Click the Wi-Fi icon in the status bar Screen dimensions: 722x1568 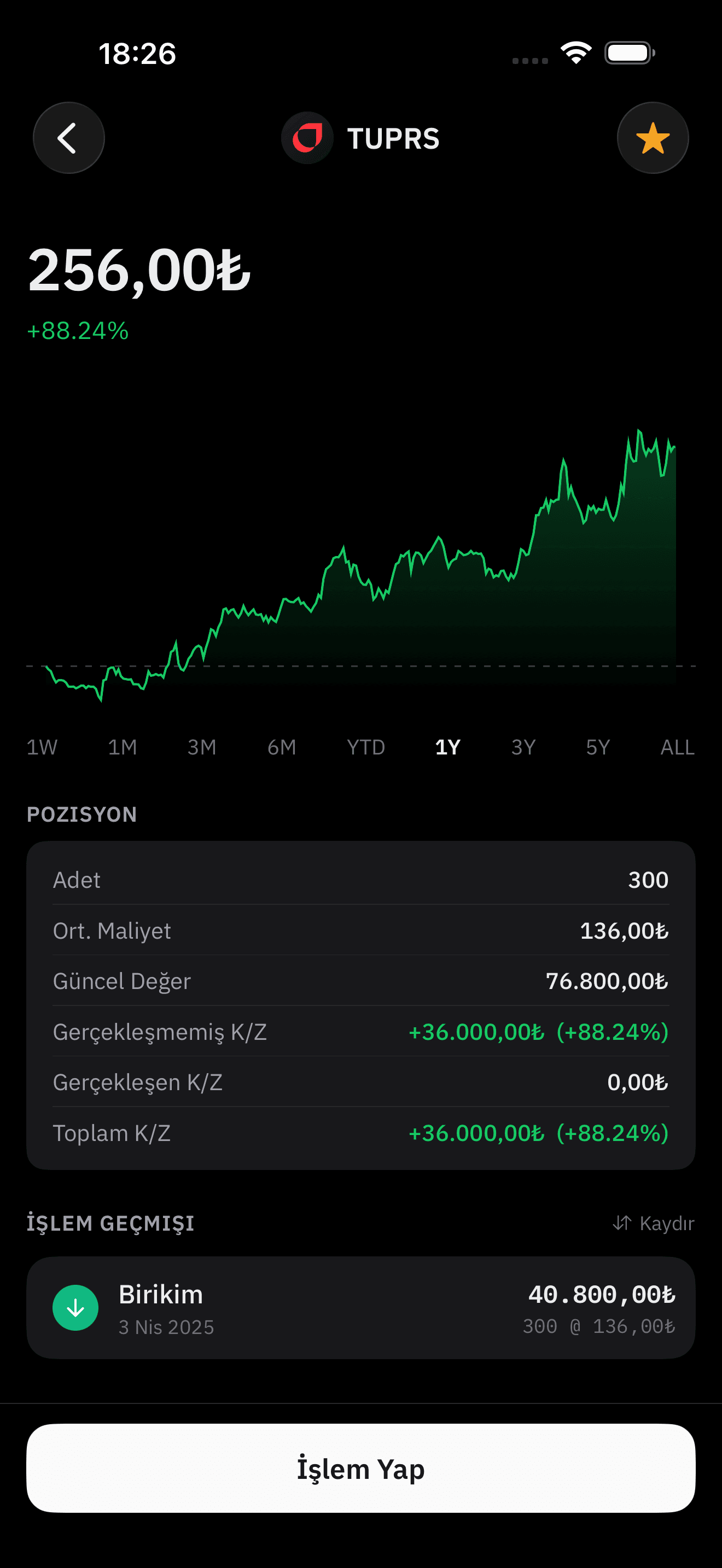(x=575, y=54)
